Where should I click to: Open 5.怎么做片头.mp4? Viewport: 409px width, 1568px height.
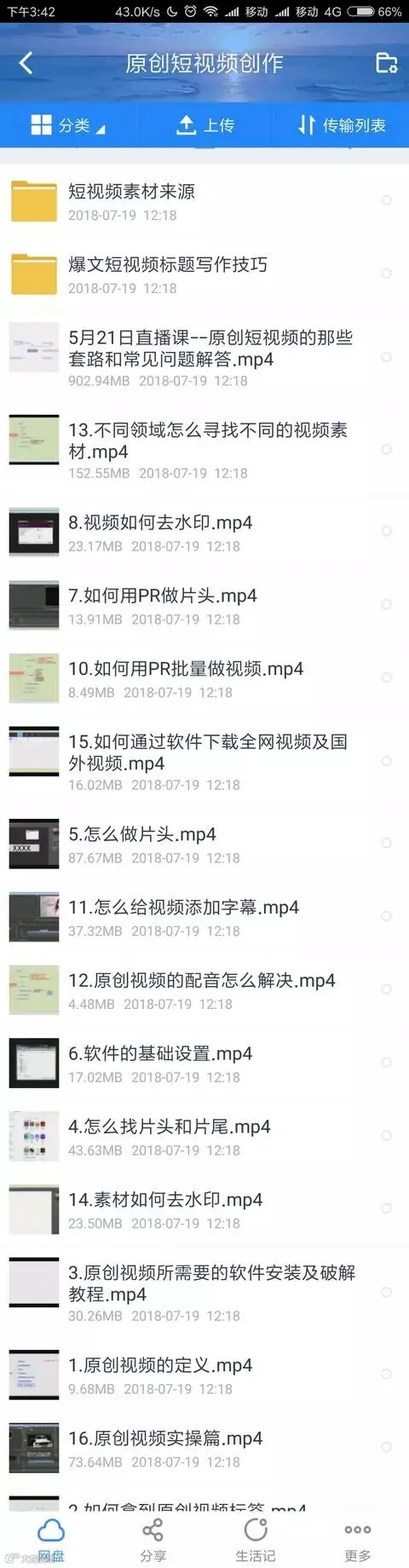204,845
